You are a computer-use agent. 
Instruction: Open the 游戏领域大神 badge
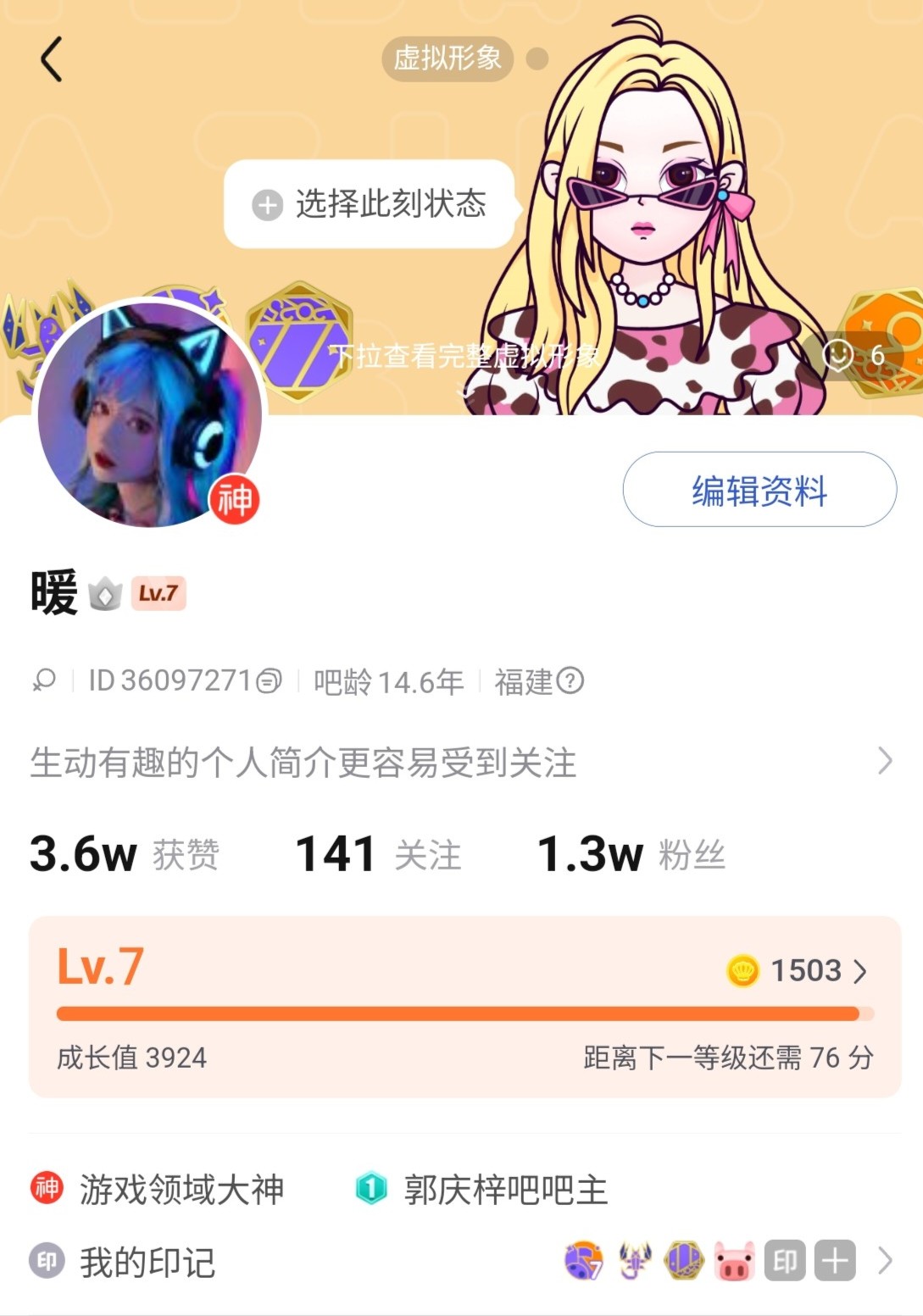click(158, 1189)
